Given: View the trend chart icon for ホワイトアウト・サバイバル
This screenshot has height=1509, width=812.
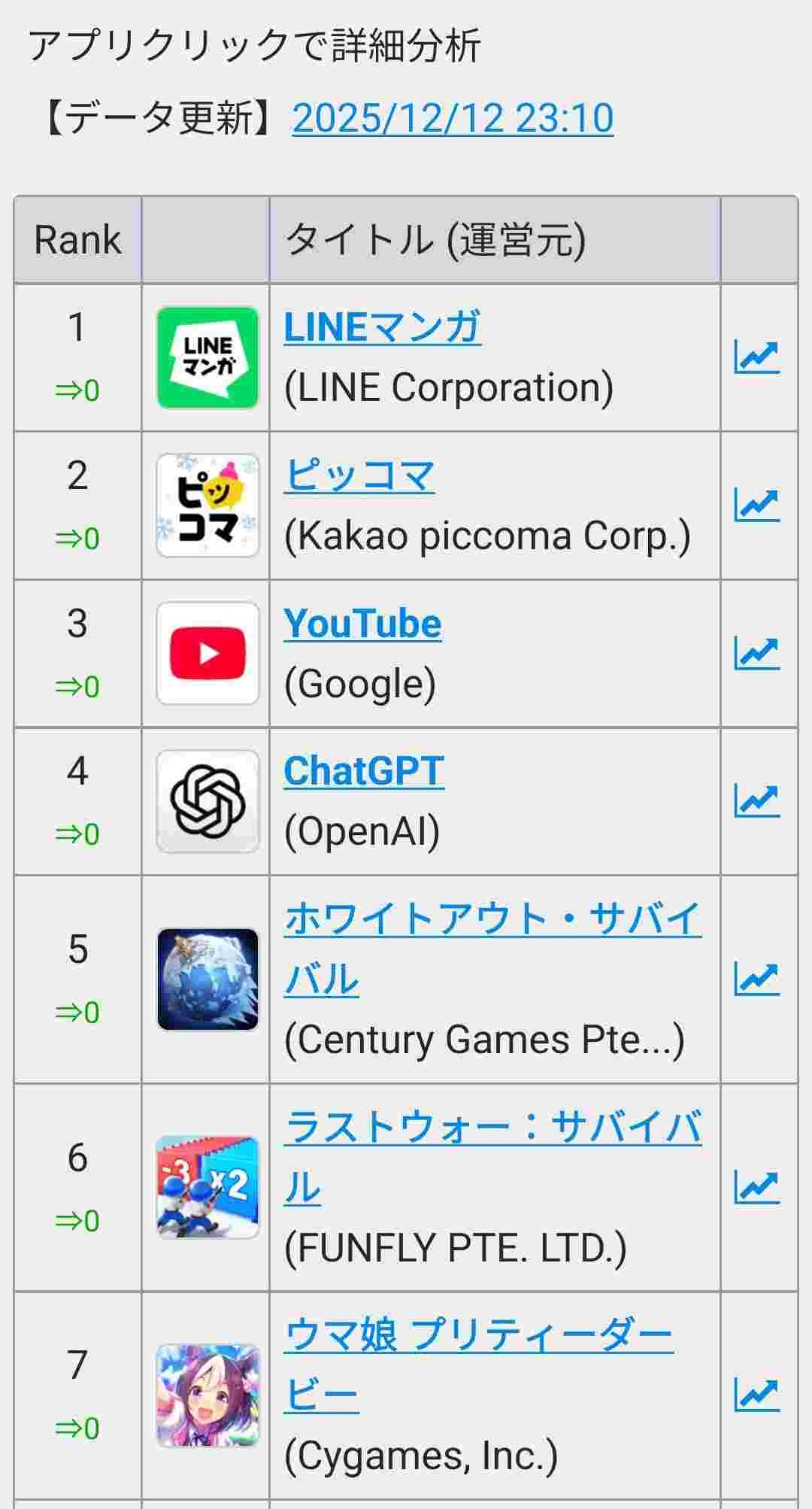Looking at the screenshot, I should pos(756,979).
